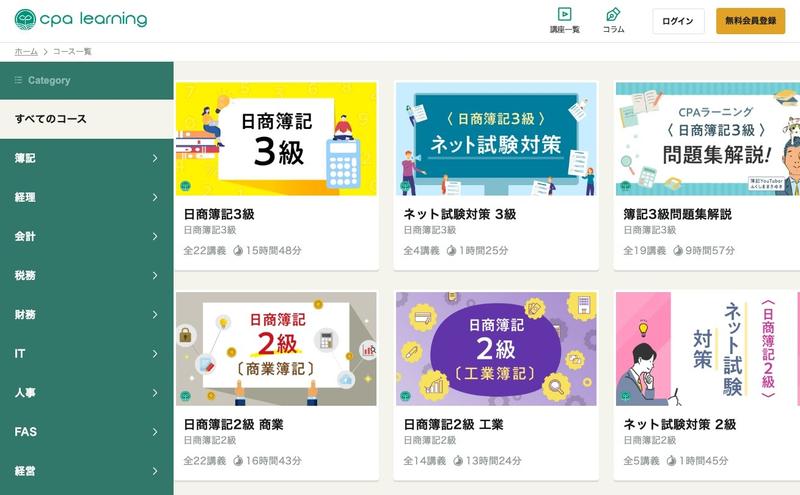Image resolution: width=800 pixels, height=495 pixels.
Task: Open the コラム column section
Action: point(613,20)
